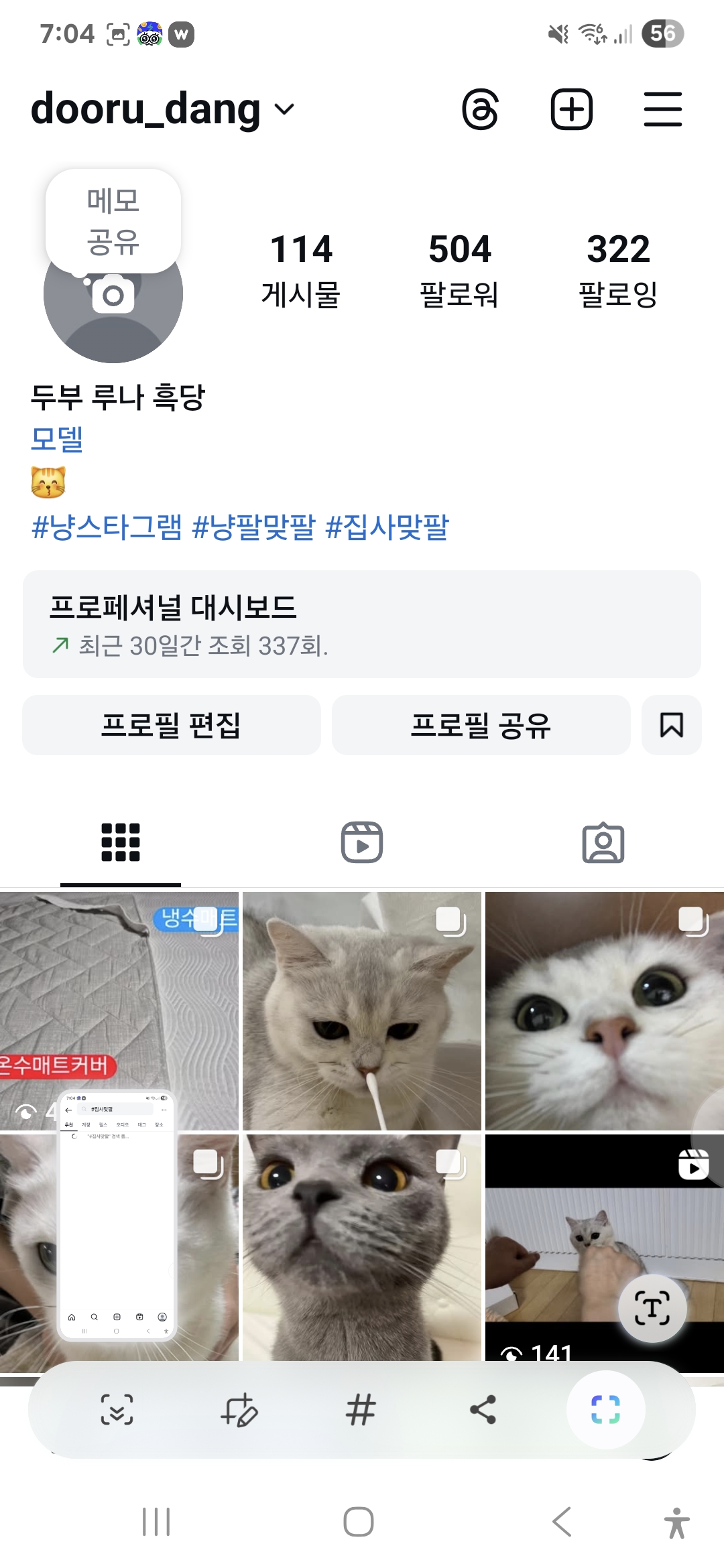724x1568 pixels.
Task: Tap the camera icon on profile photo
Action: (x=115, y=295)
